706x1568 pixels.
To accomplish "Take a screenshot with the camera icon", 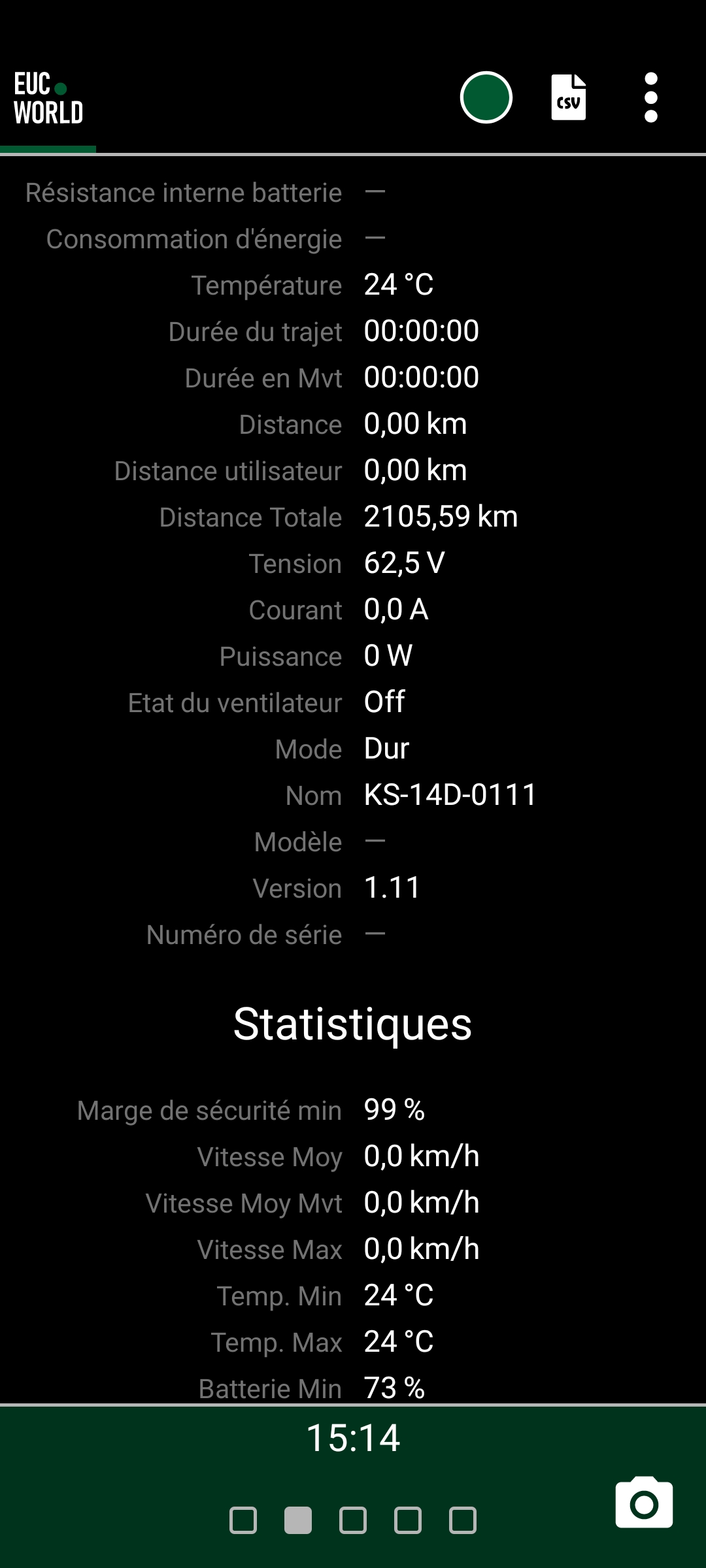I will coord(644,1502).
